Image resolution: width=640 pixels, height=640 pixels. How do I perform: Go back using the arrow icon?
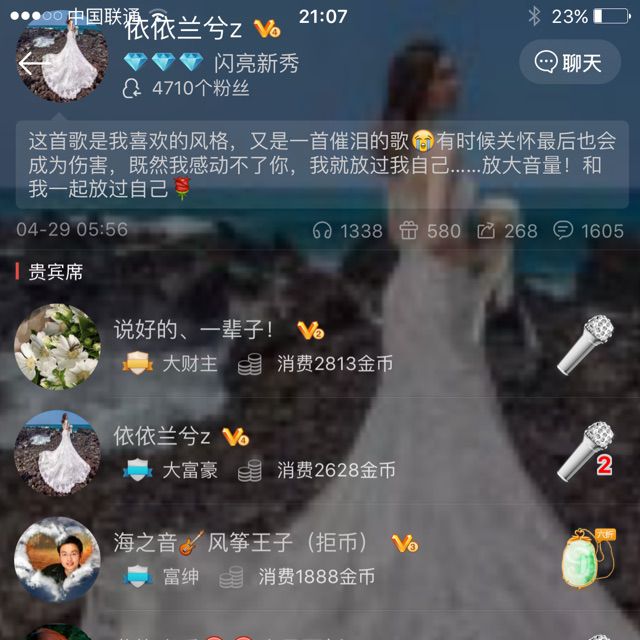34,64
